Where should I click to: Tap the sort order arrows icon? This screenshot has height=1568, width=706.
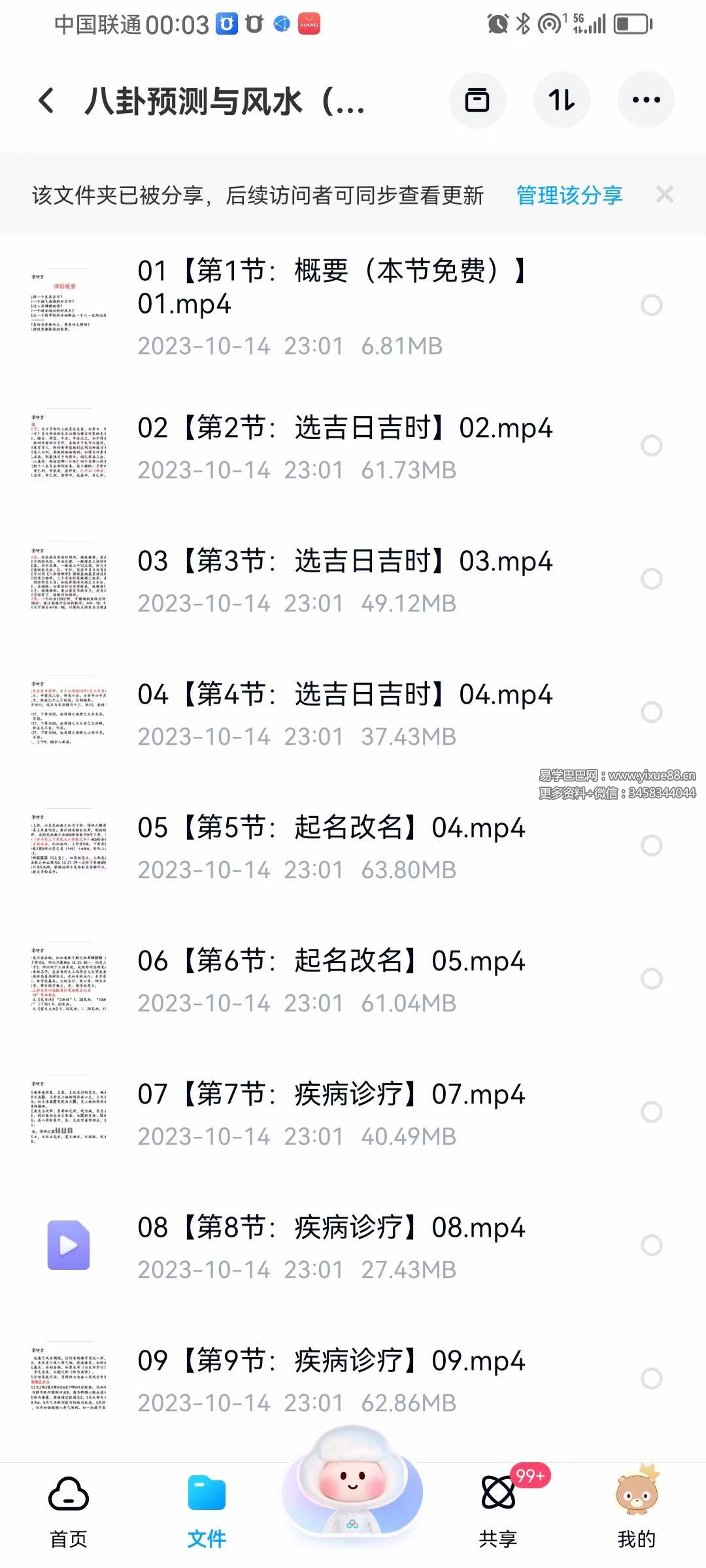click(562, 99)
